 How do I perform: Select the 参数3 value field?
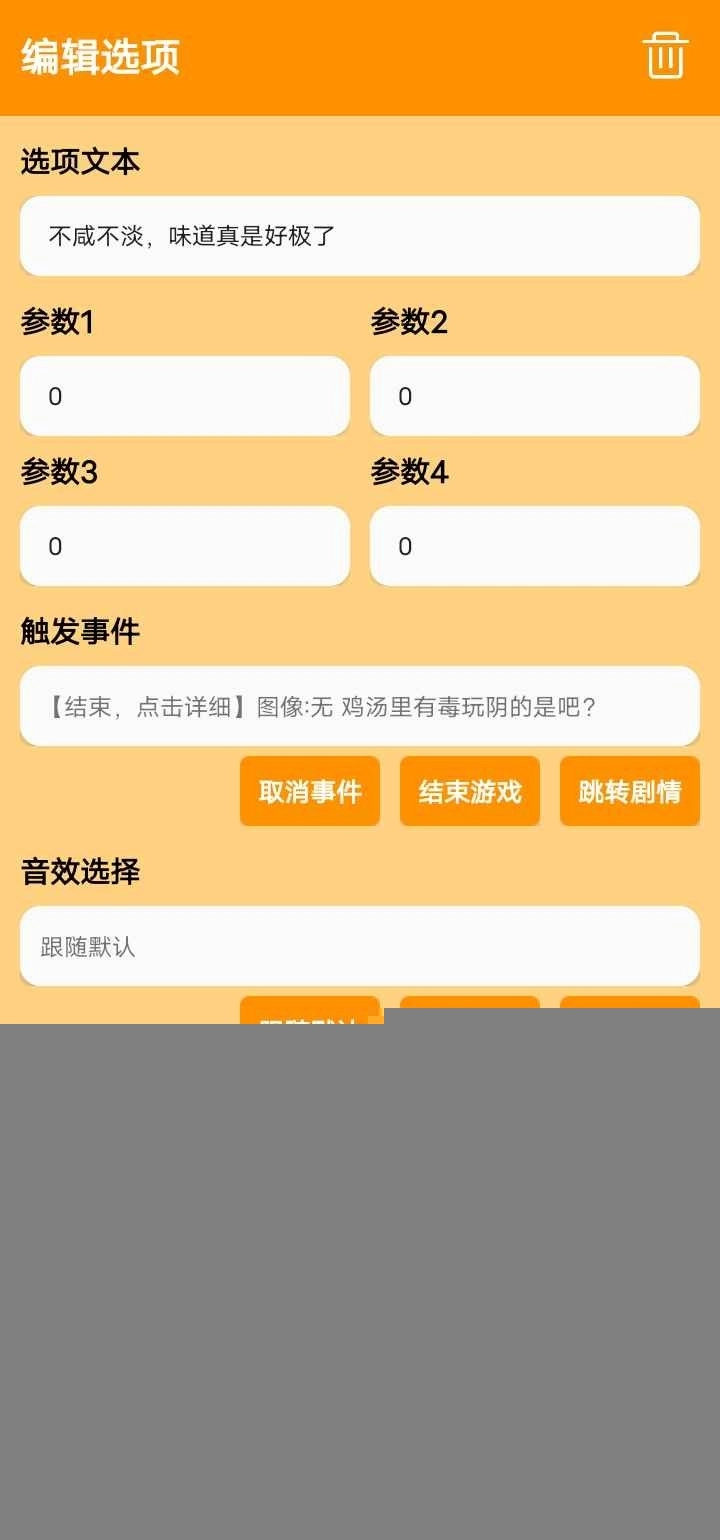184,546
